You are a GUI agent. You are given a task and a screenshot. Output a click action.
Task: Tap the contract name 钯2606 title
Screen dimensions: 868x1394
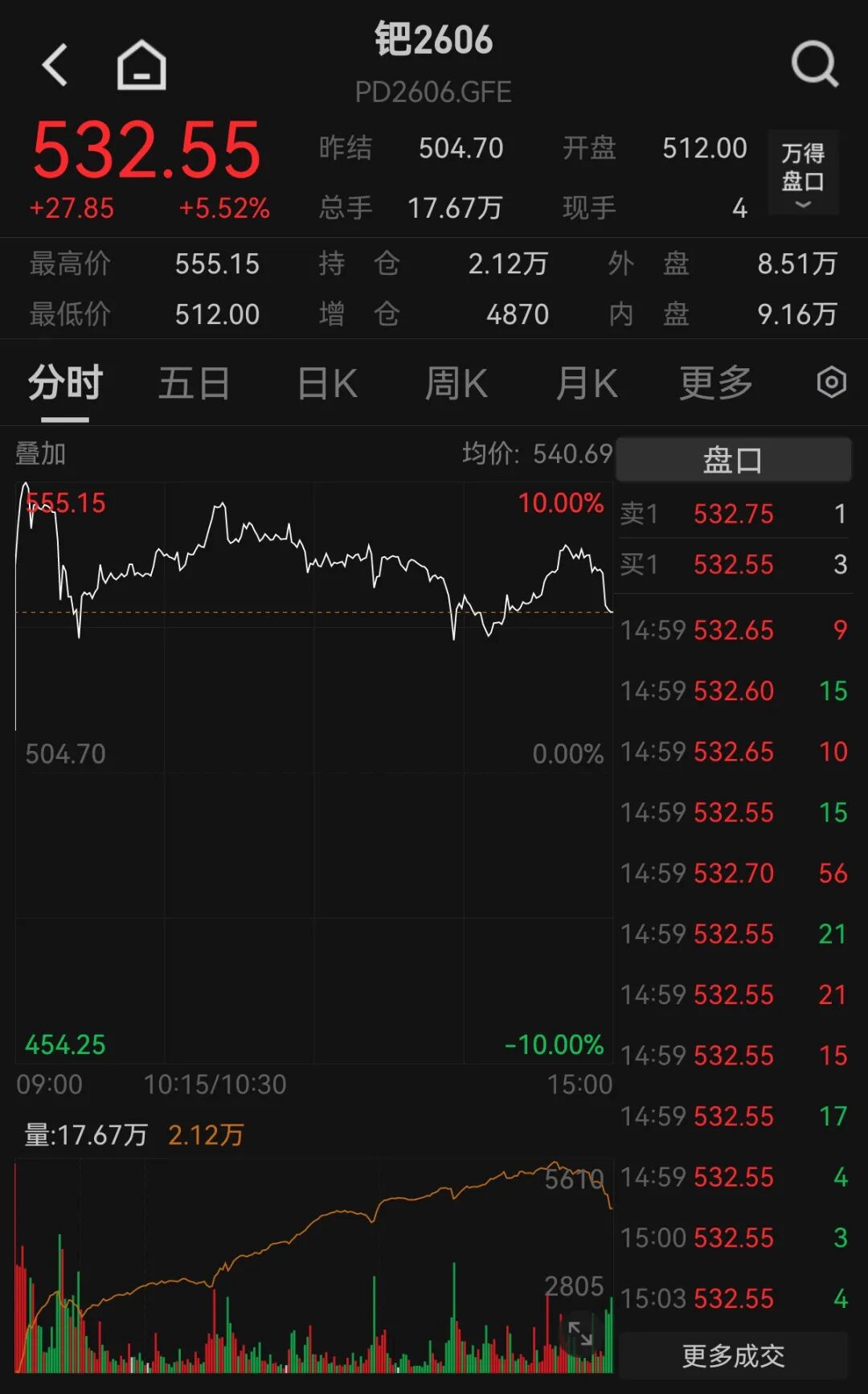(x=432, y=39)
